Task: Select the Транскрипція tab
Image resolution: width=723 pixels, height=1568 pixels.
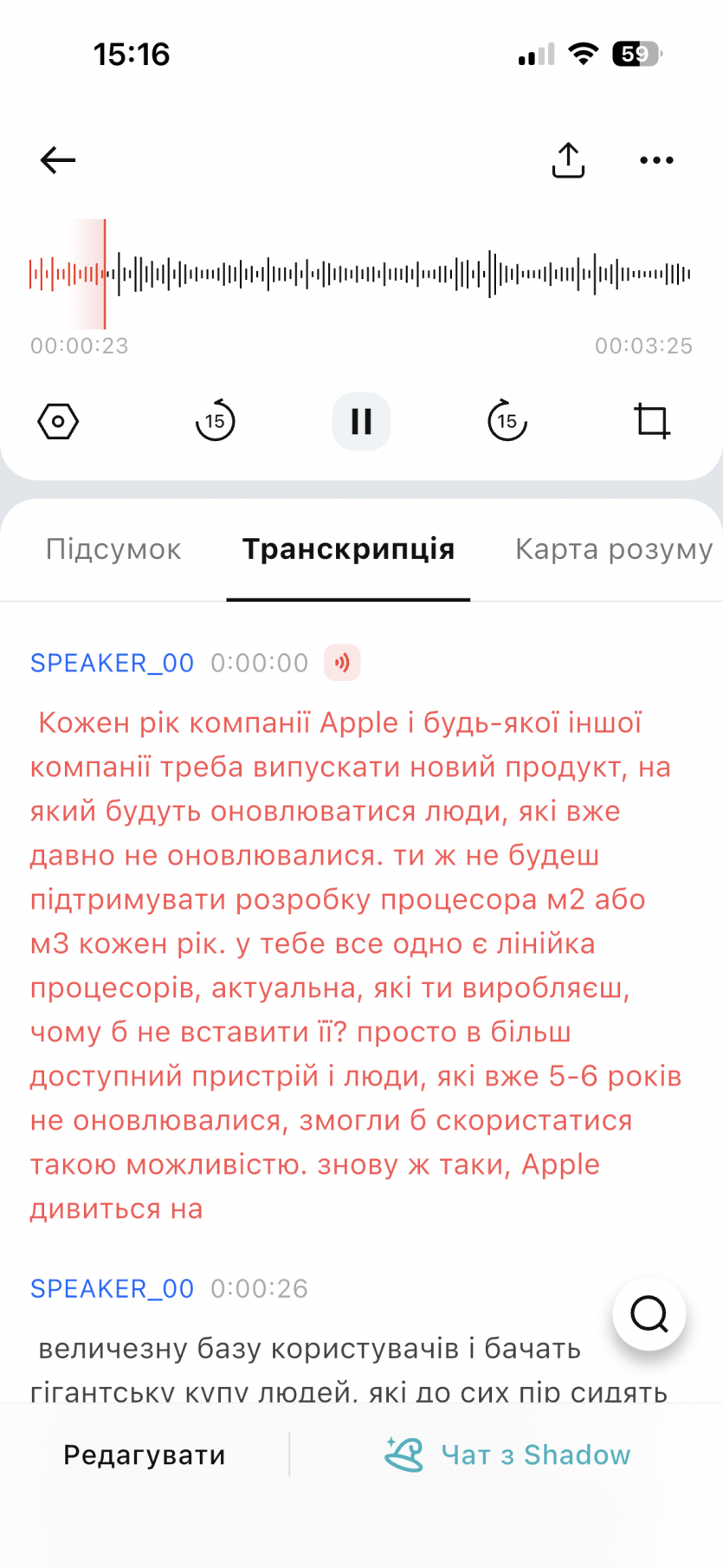Action: (348, 549)
